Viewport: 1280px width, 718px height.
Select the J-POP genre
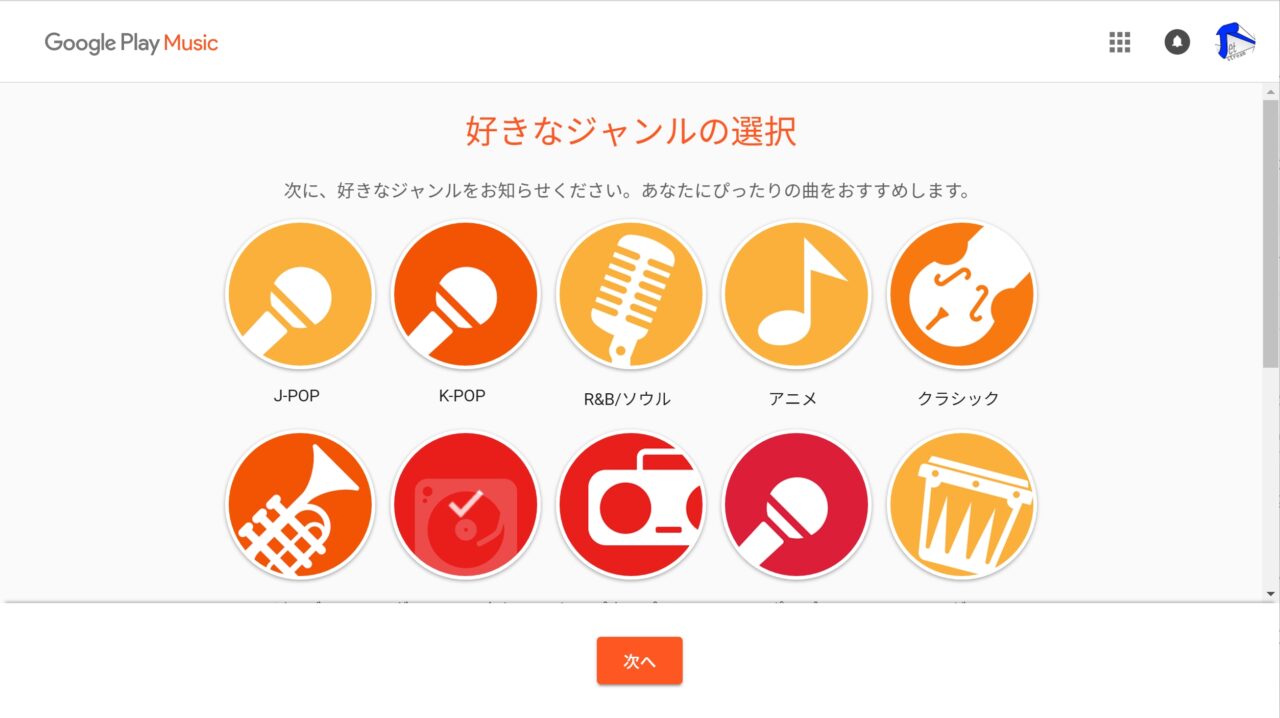click(x=300, y=295)
